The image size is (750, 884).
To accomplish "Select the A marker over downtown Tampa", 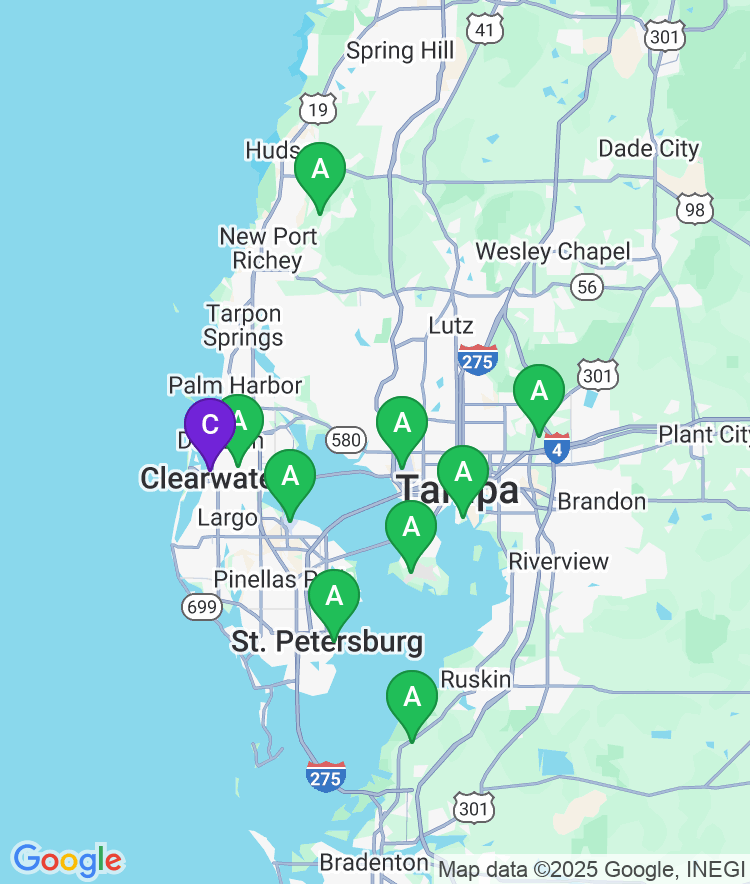I will 465,470.
